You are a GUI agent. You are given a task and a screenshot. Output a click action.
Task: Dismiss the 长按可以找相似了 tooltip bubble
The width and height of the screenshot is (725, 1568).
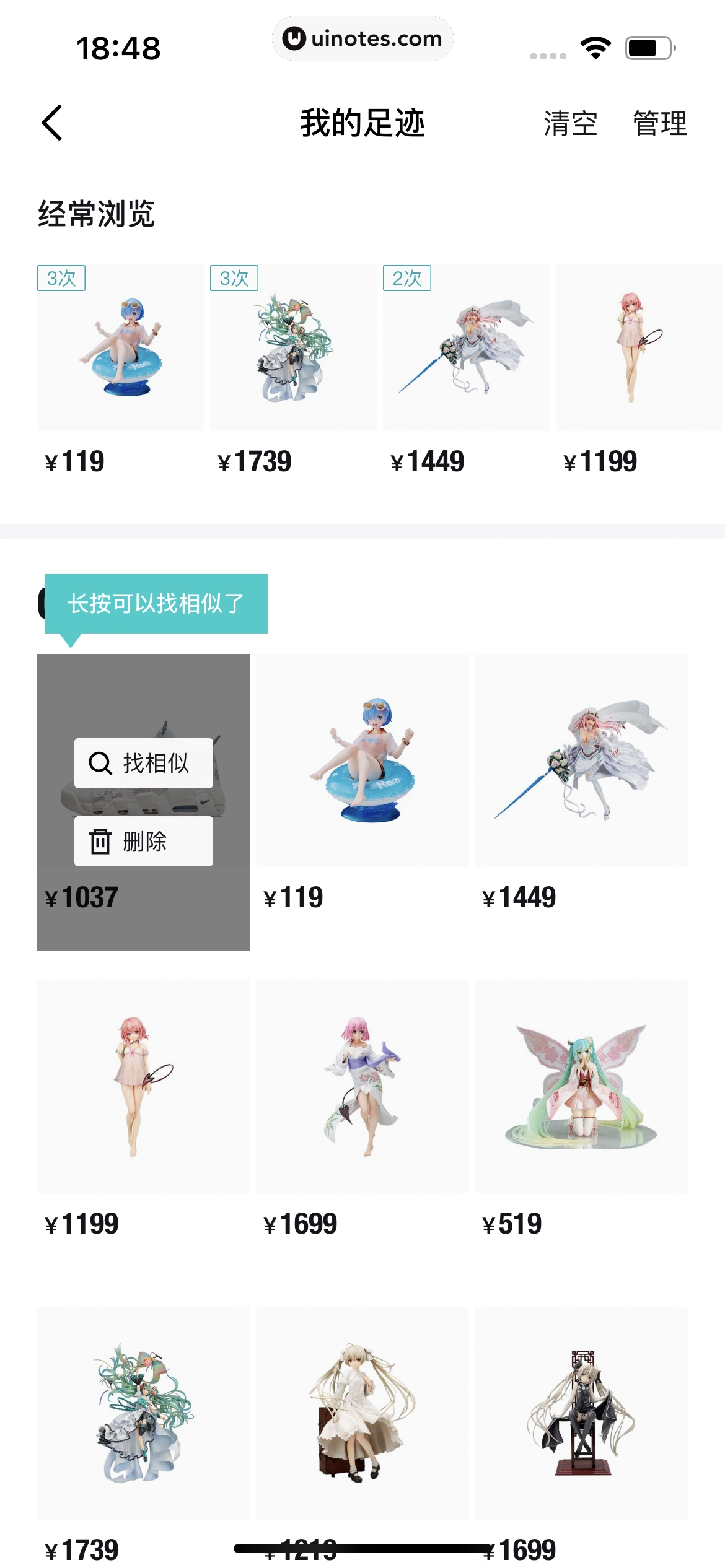[155, 601]
